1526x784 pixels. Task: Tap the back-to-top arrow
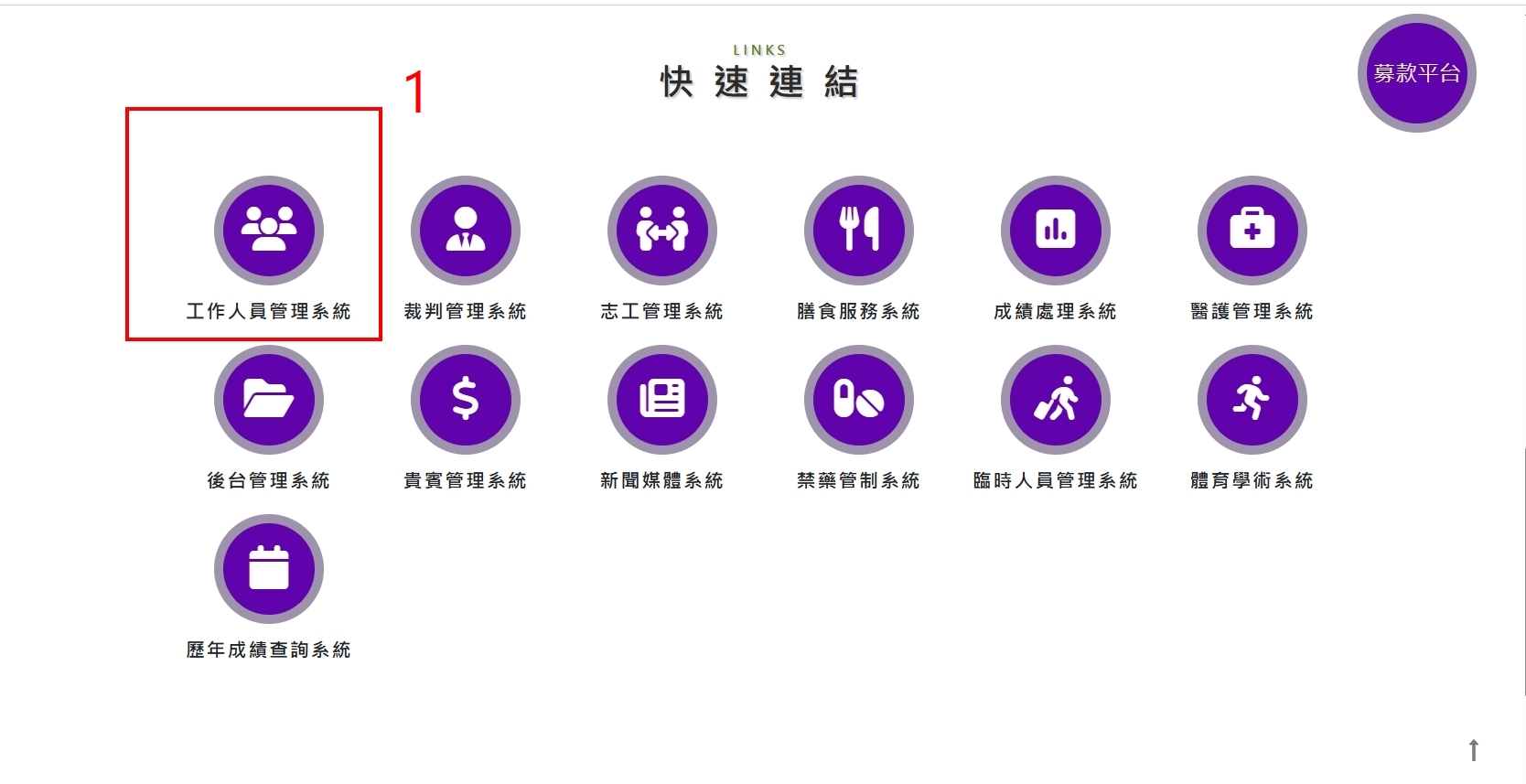point(1473,750)
